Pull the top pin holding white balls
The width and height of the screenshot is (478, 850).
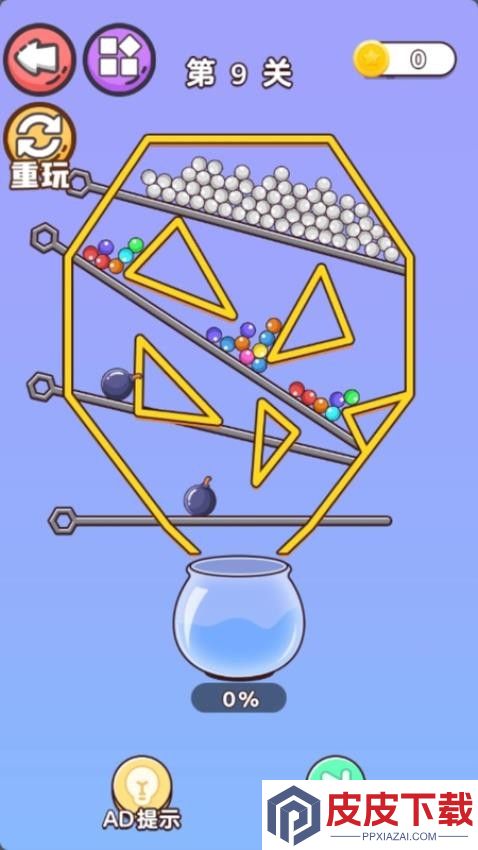click(x=79, y=183)
